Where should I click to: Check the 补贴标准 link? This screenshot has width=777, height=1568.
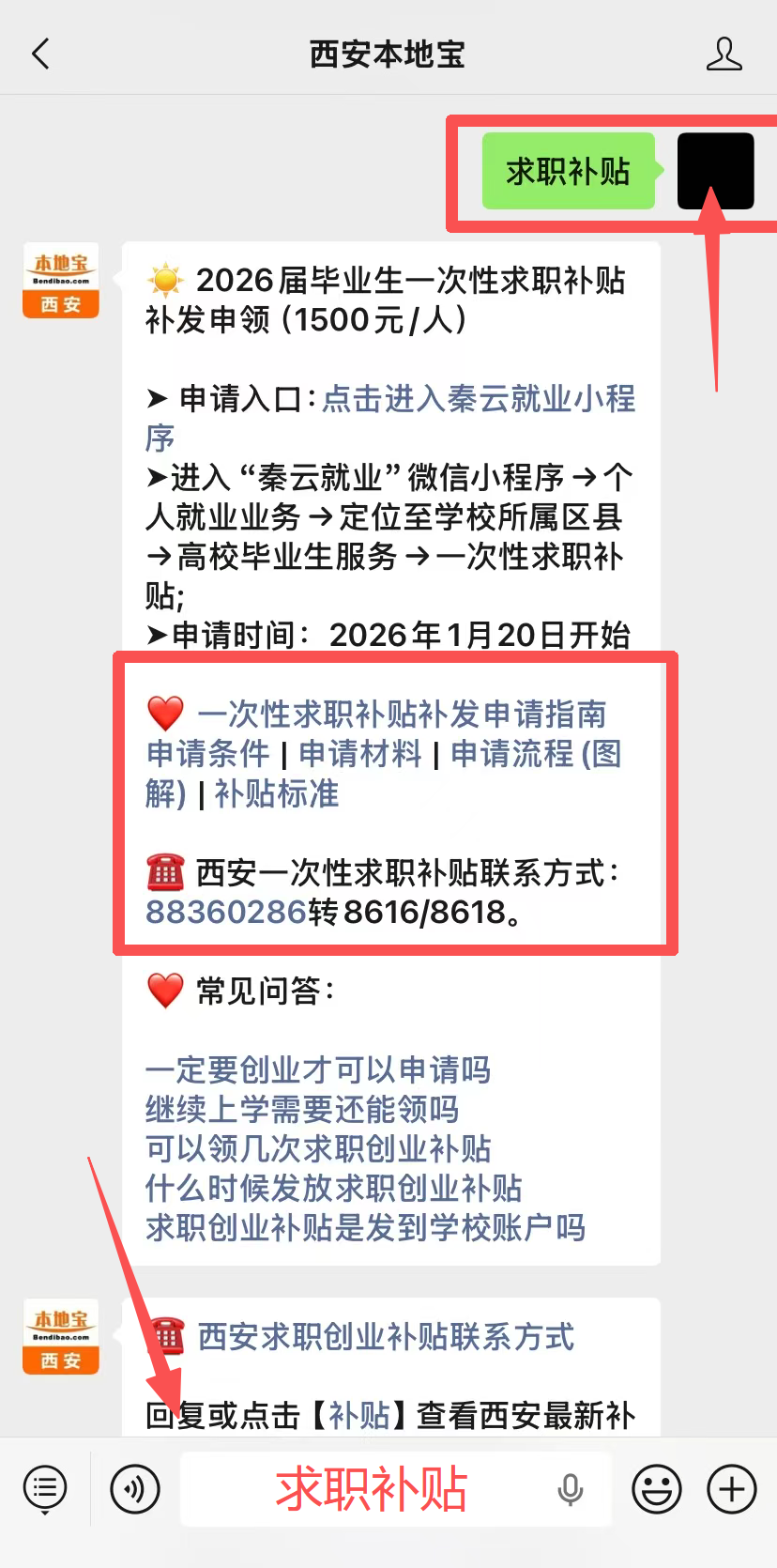277,793
